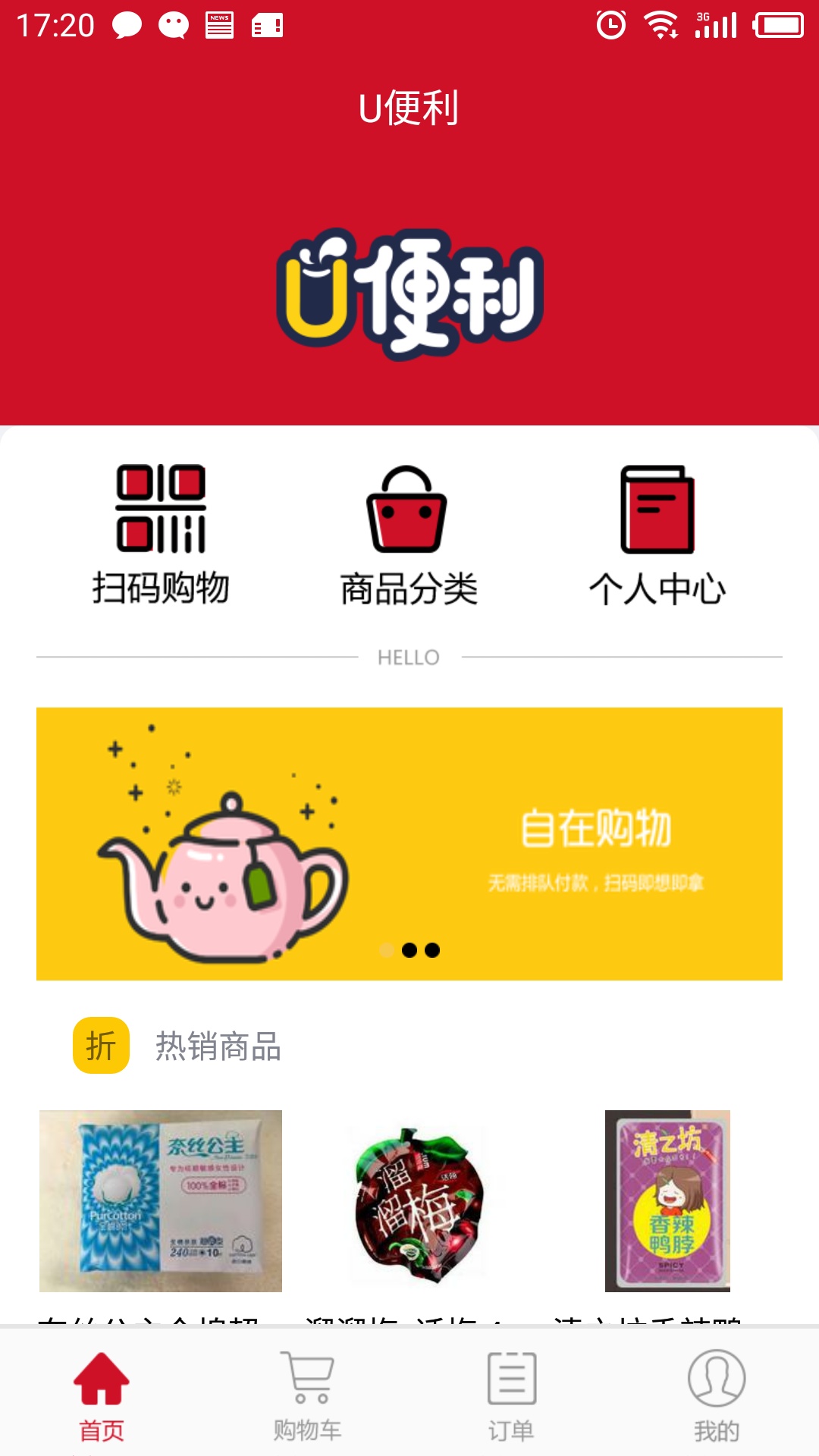Open 商品分类 product categories
This screenshot has width=819, height=1456.
coord(409,533)
